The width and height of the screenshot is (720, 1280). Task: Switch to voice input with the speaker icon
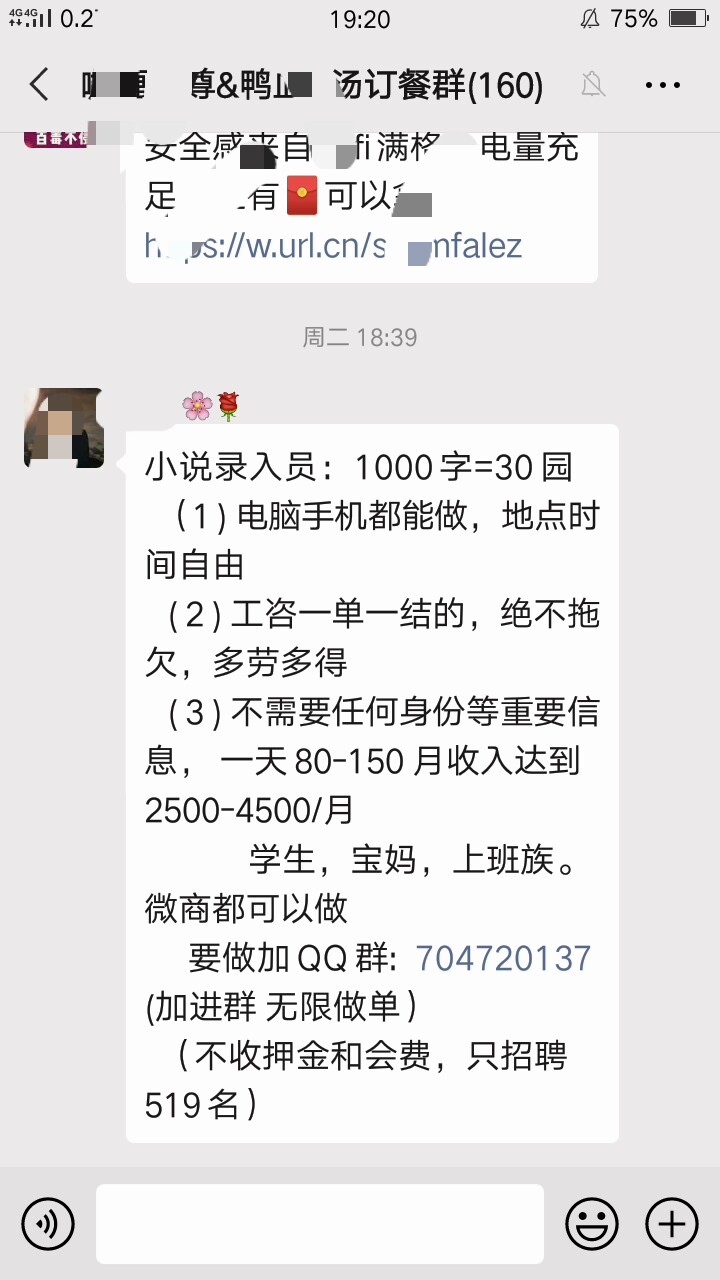click(x=48, y=1222)
